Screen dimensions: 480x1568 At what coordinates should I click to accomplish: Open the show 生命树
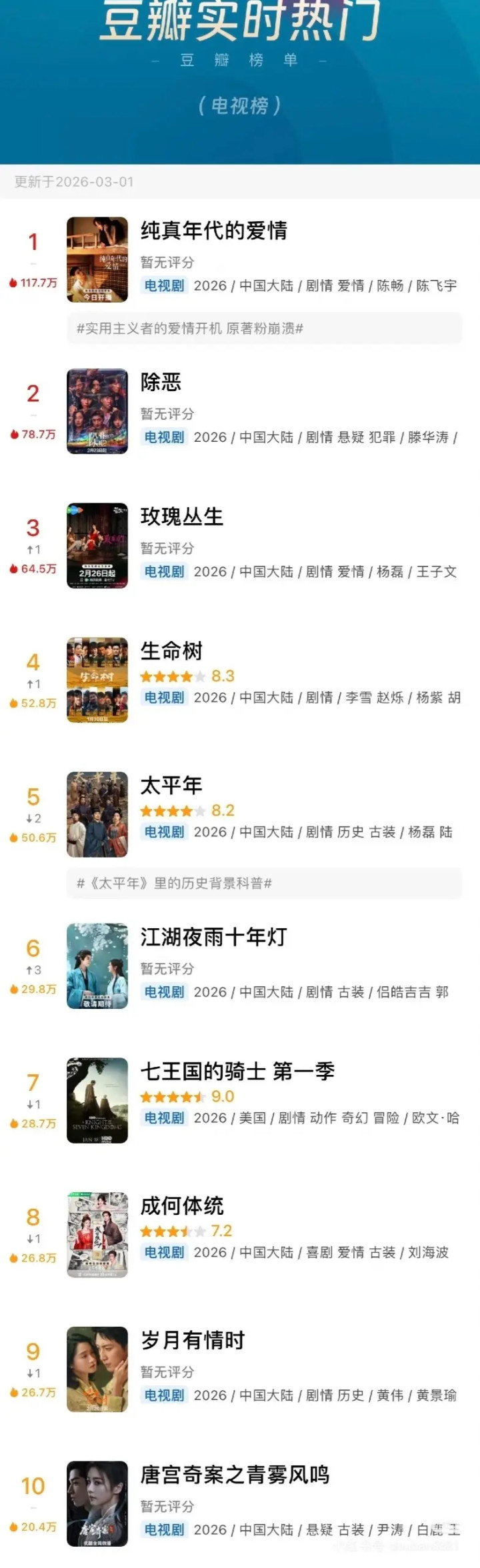(x=171, y=651)
